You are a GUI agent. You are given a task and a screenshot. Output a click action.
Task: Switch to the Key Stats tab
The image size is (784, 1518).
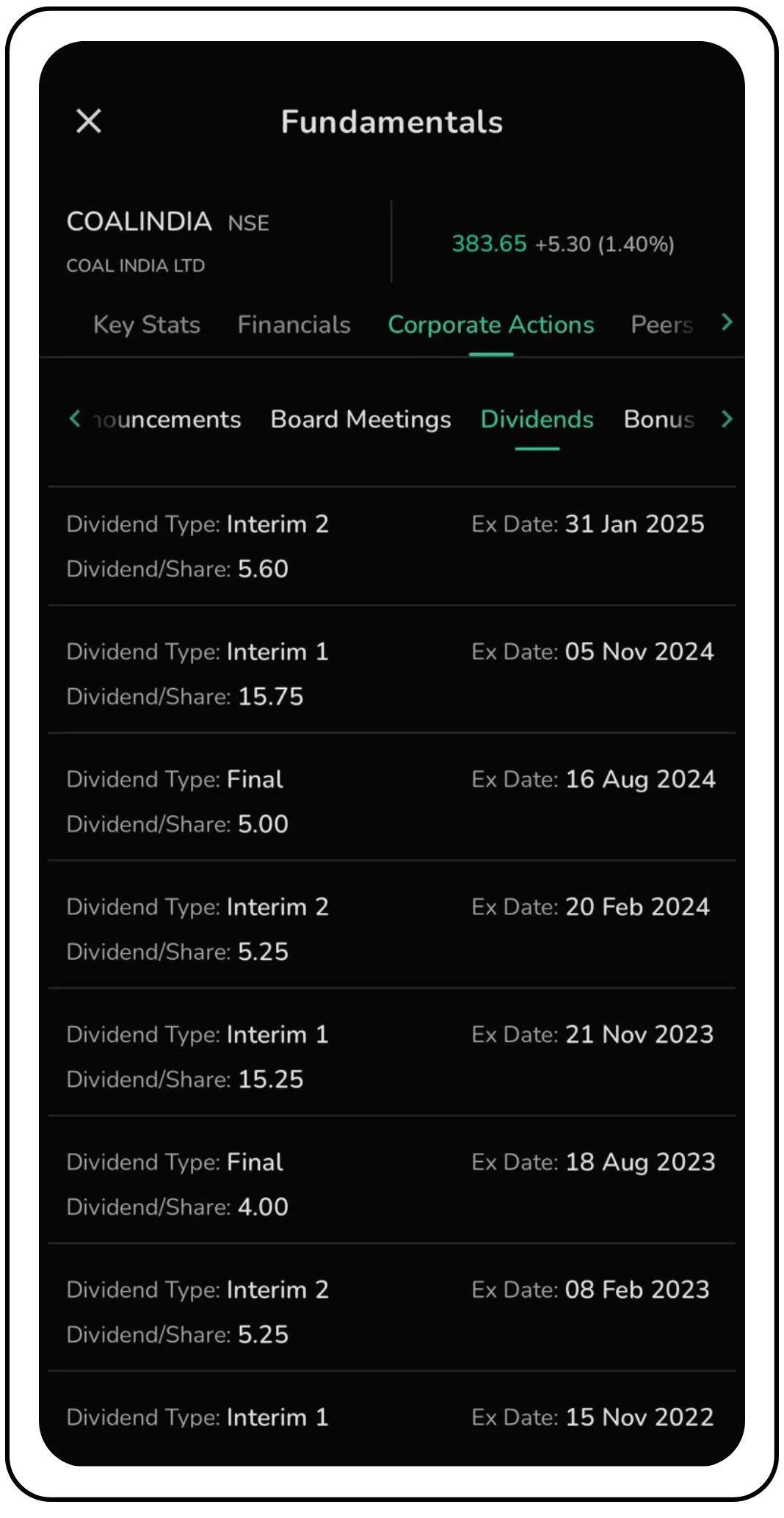(x=146, y=324)
